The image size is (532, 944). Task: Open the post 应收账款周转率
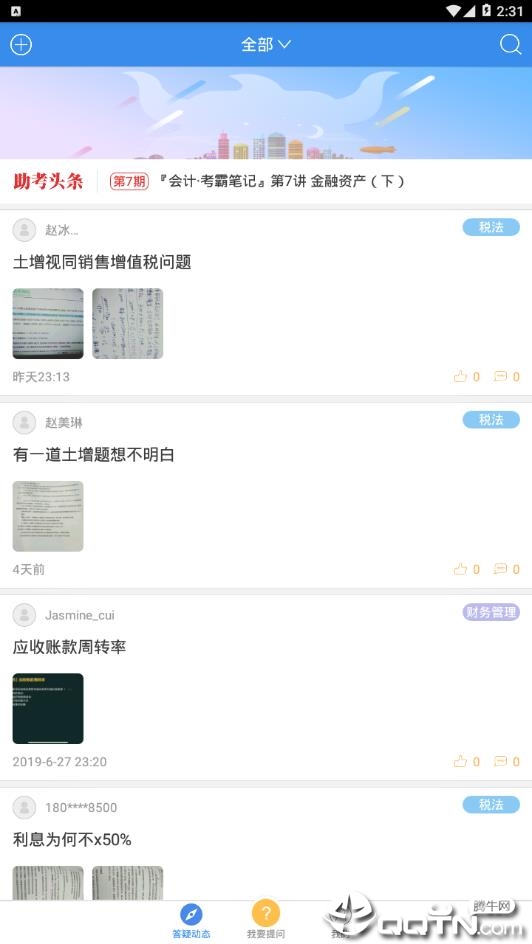point(69,647)
